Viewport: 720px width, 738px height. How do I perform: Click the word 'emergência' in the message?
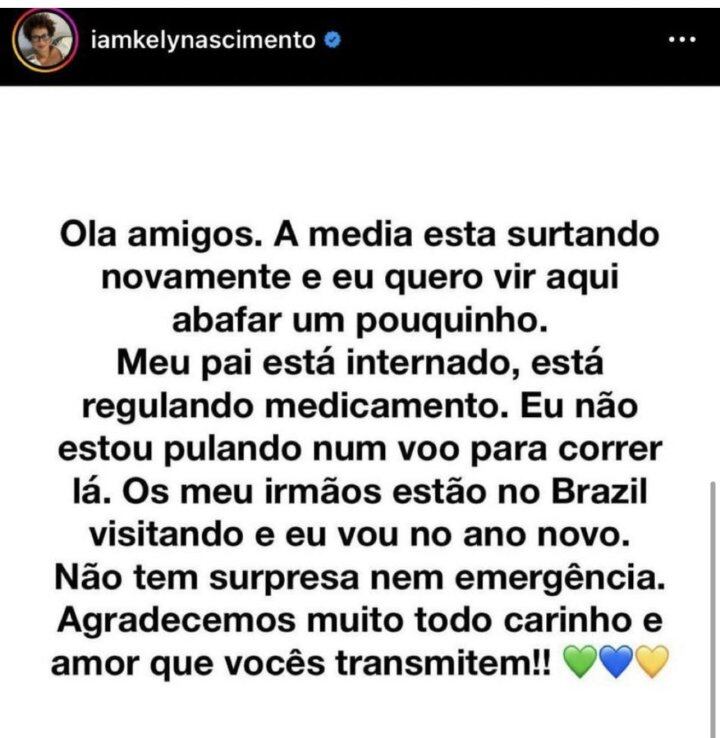click(555, 568)
